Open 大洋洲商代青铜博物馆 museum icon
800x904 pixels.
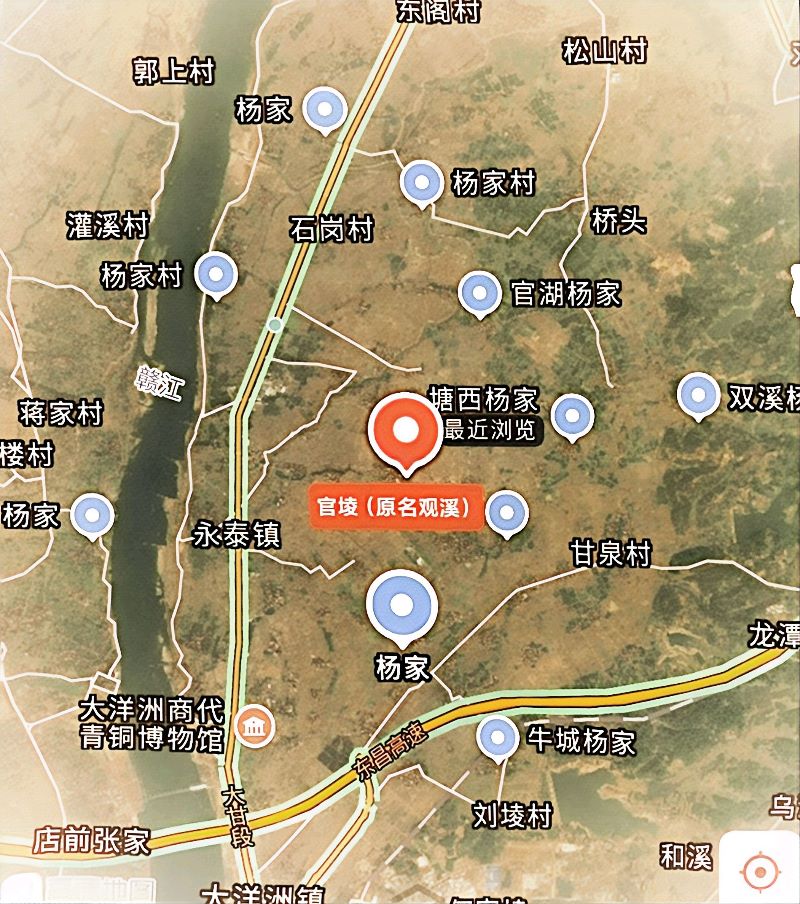(250, 727)
